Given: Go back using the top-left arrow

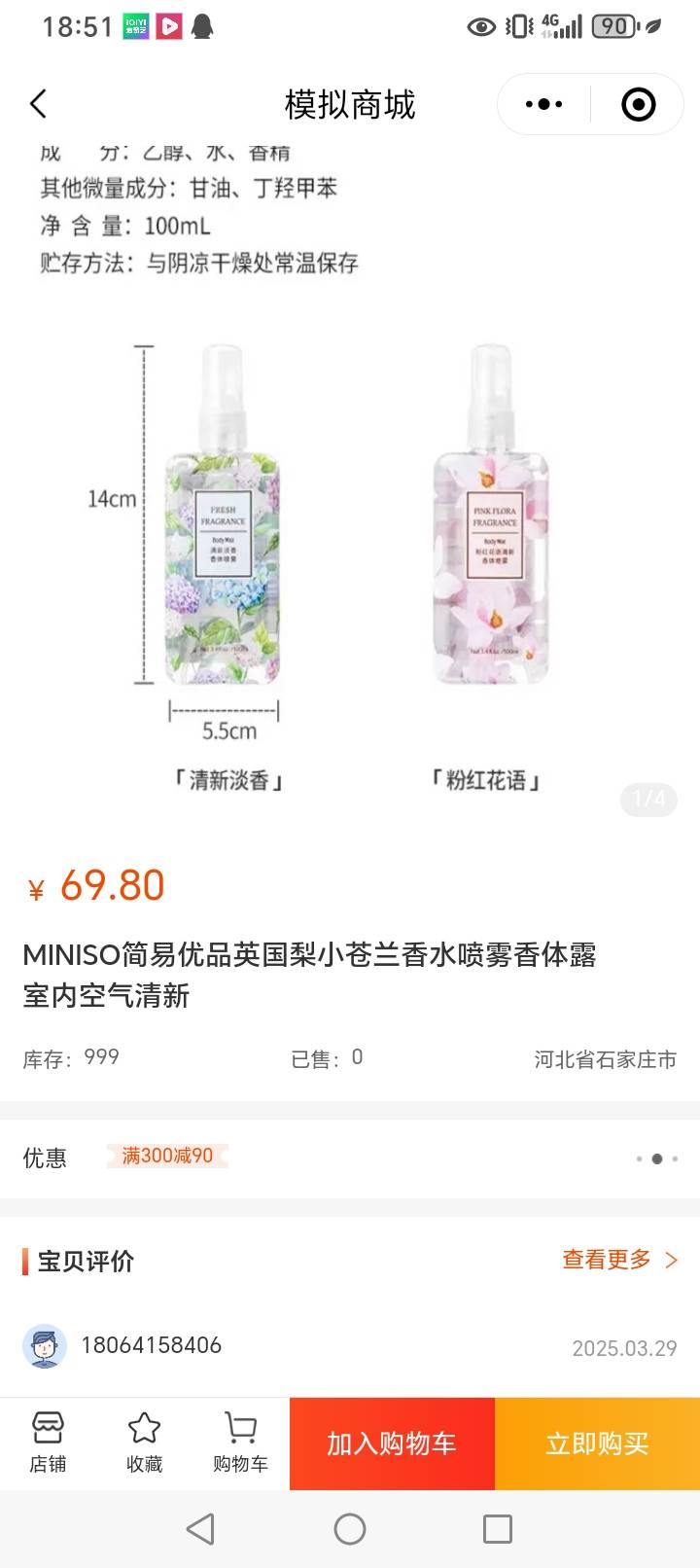Looking at the screenshot, I should click(39, 104).
